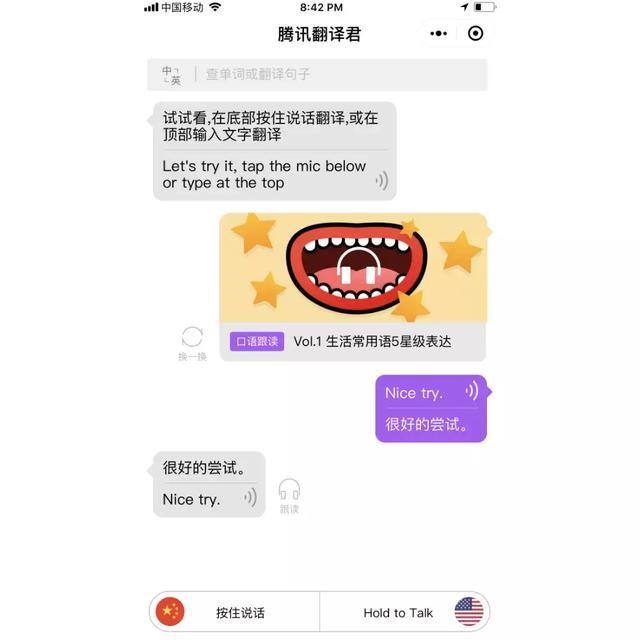
Task: Open the mini program more options menu
Action: (x=439, y=34)
